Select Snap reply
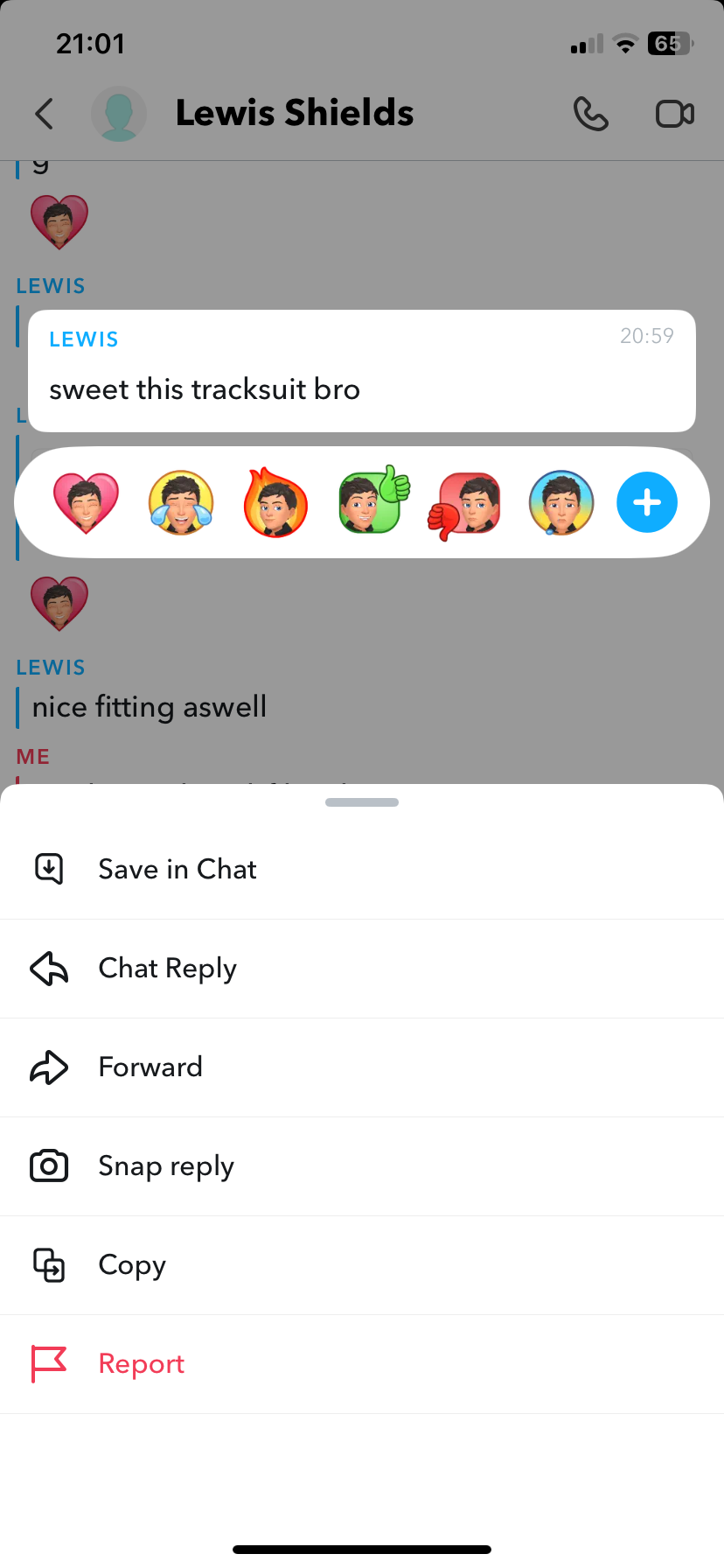 tap(166, 1166)
